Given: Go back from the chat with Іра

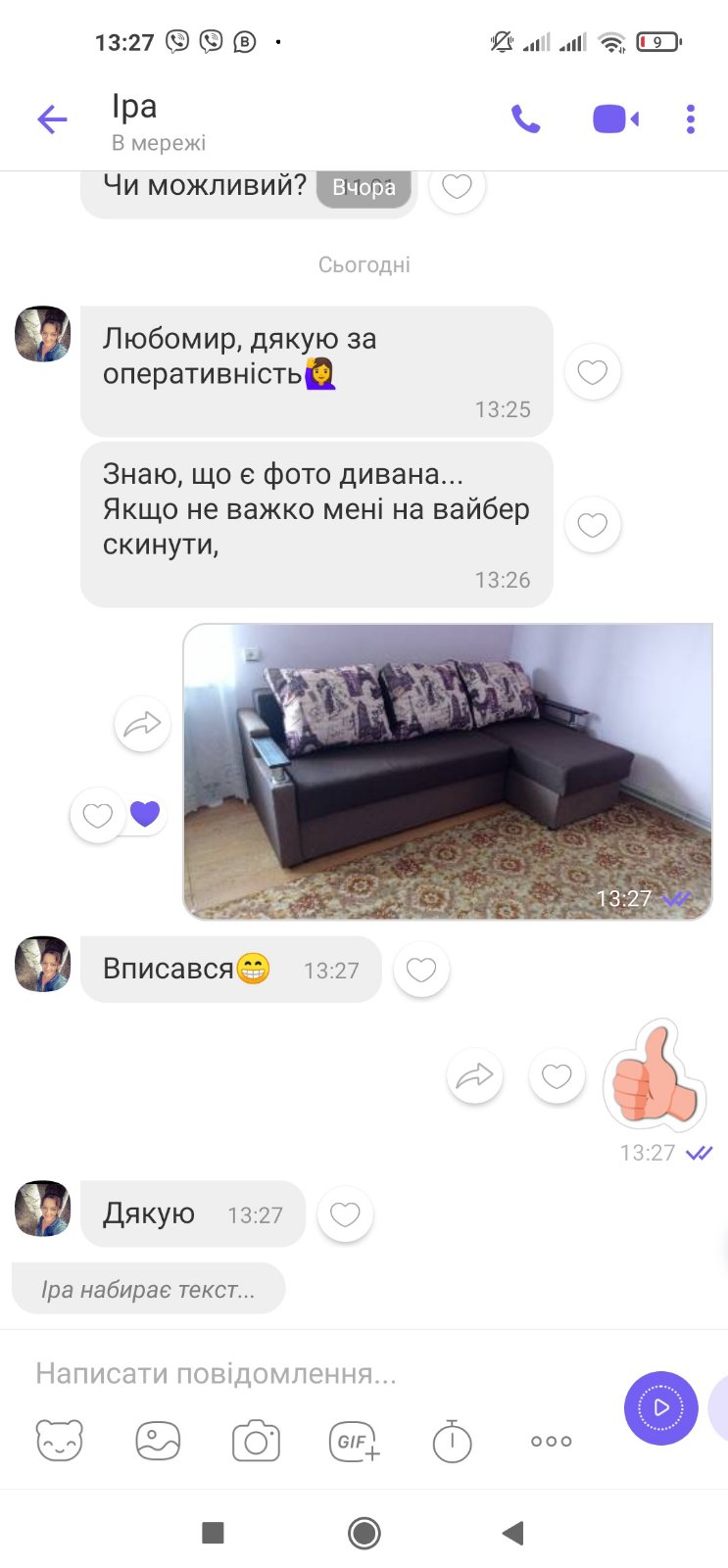Looking at the screenshot, I should point(52,120).
